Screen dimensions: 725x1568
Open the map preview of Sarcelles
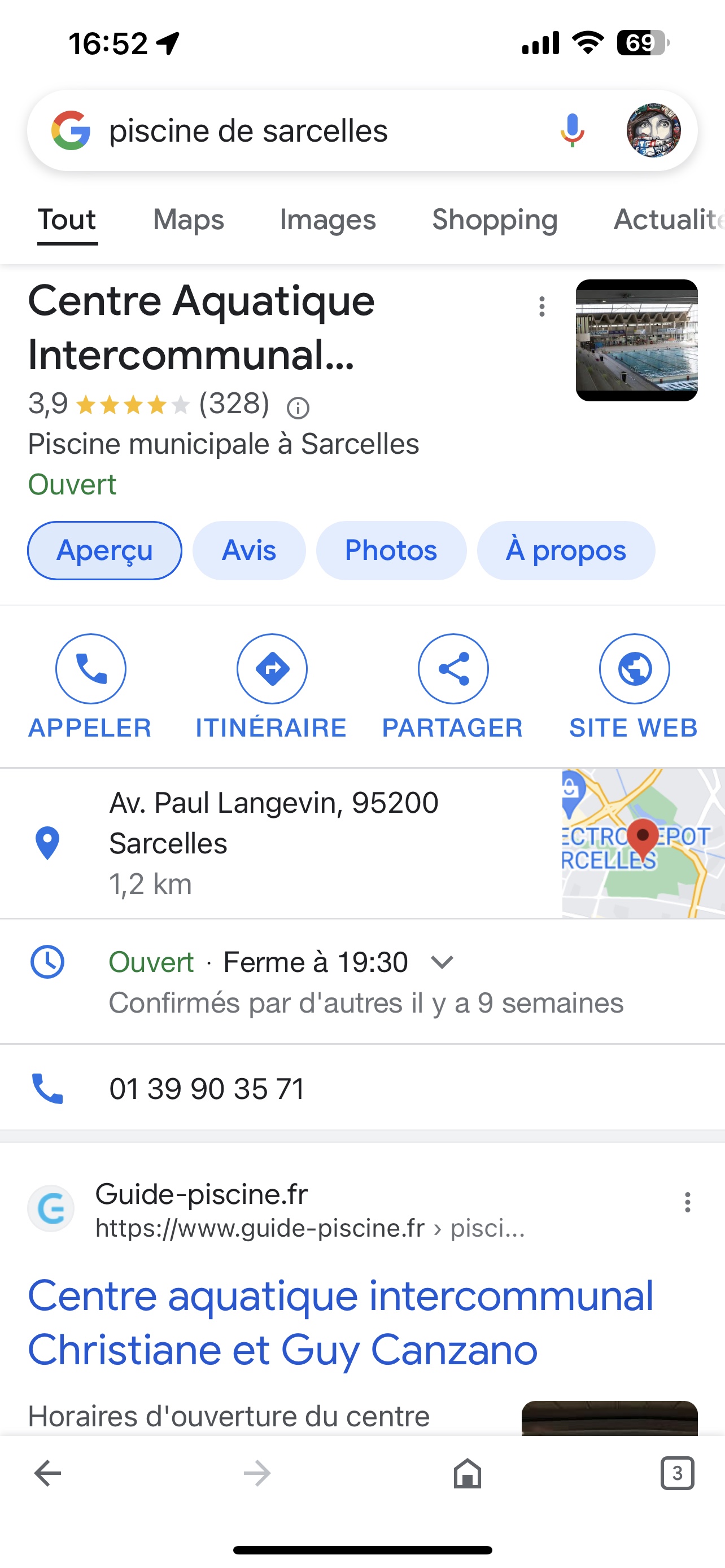point(643,843)
